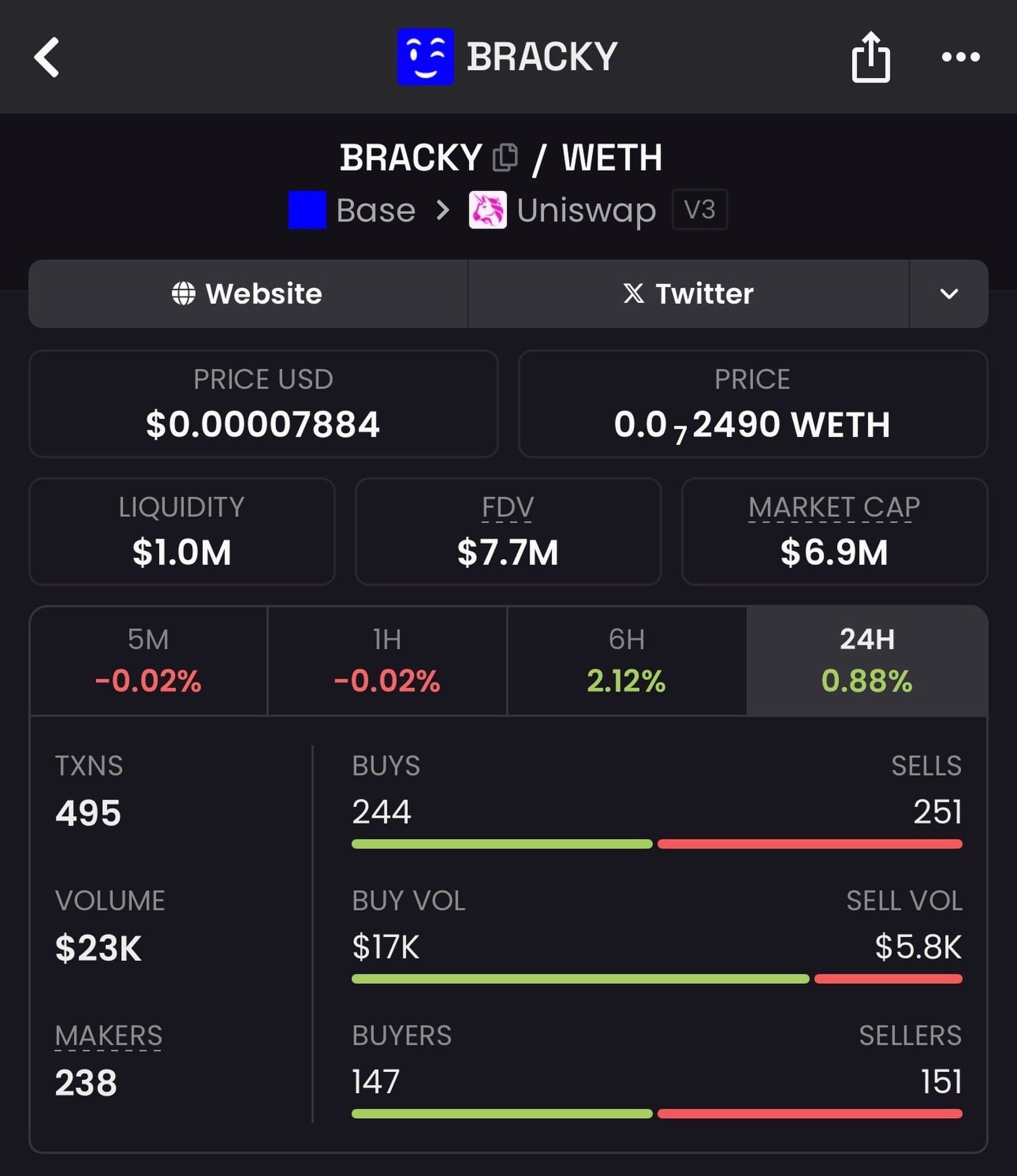Open the three-dot overflow menu
1017x1176 pixels.
960,57
